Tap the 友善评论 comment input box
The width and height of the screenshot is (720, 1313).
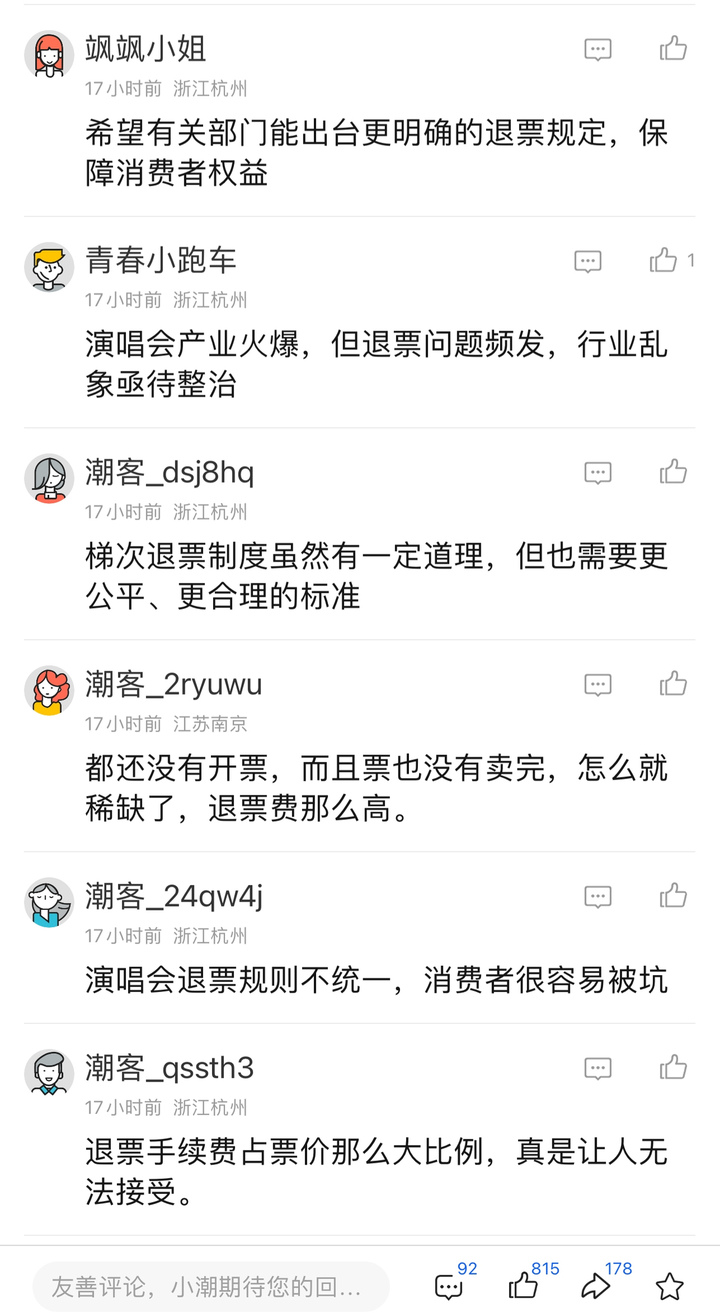point(210,1285)
